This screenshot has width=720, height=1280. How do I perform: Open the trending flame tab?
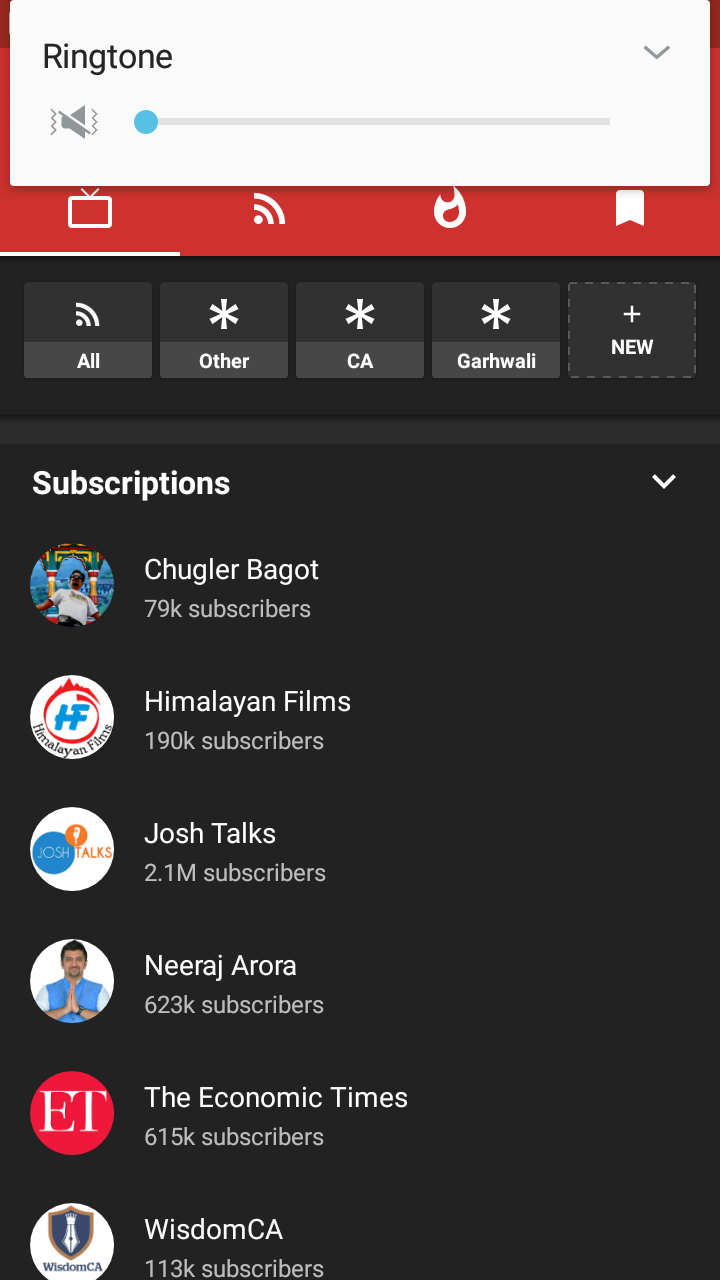click(x=450, y=210)
